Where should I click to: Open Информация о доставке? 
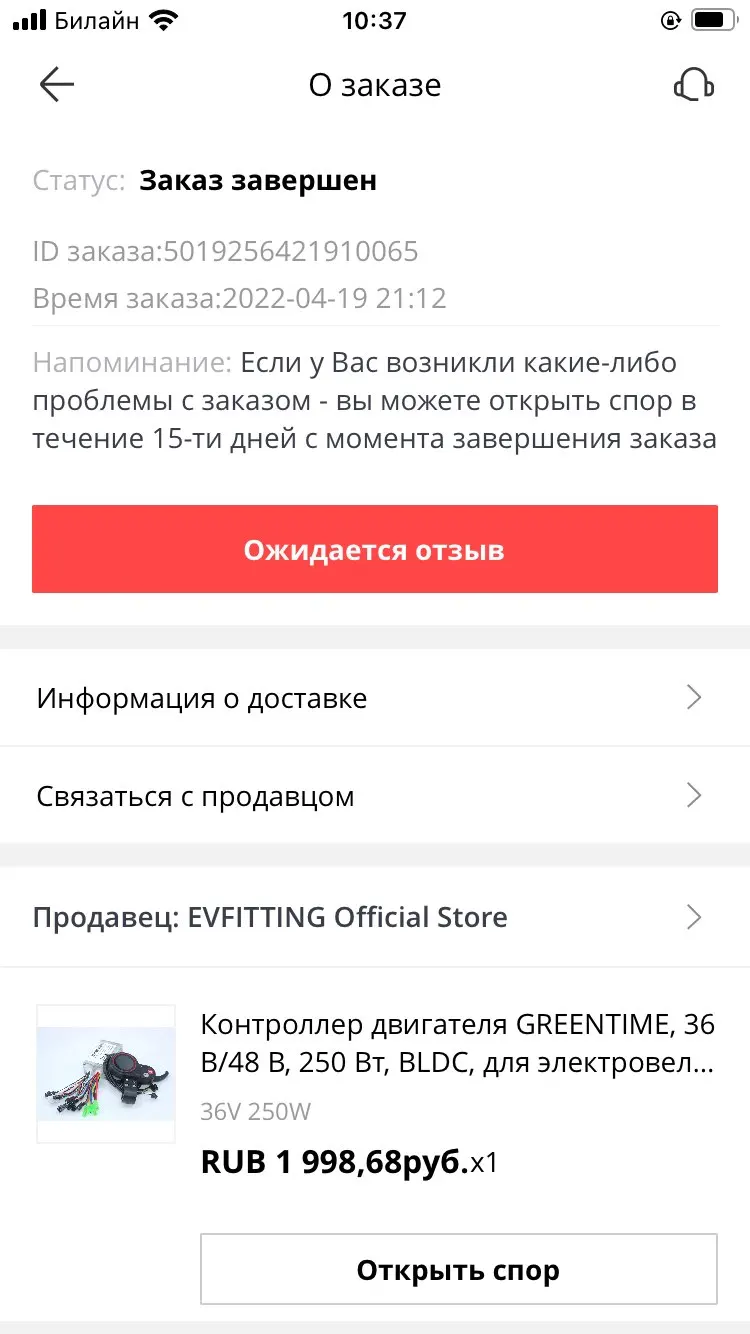pyautogui.click(x=375, y=698)
